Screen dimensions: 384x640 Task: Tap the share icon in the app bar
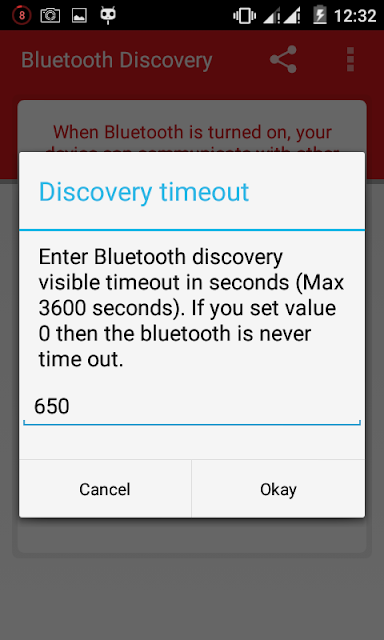pos(283,60)
